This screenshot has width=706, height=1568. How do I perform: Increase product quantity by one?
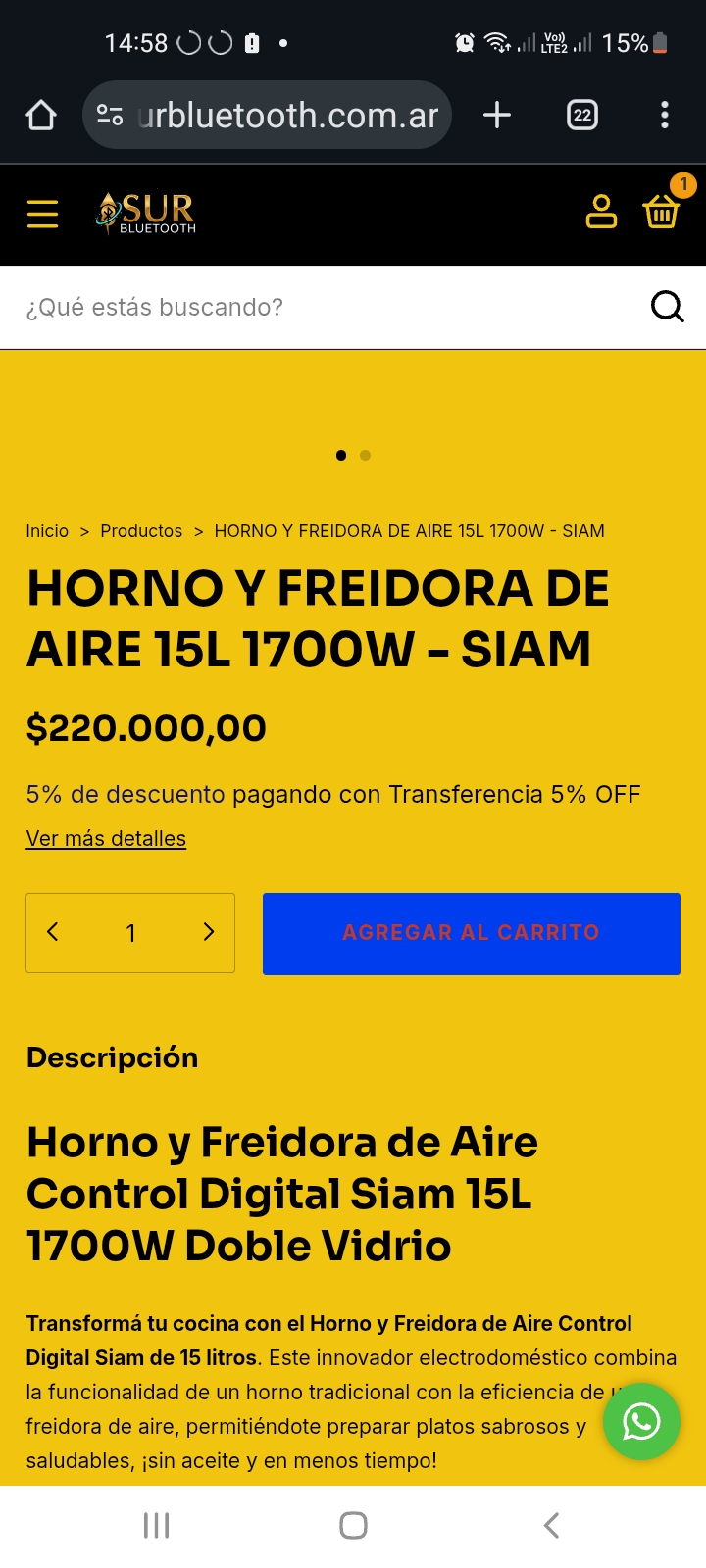pos(208,932)
